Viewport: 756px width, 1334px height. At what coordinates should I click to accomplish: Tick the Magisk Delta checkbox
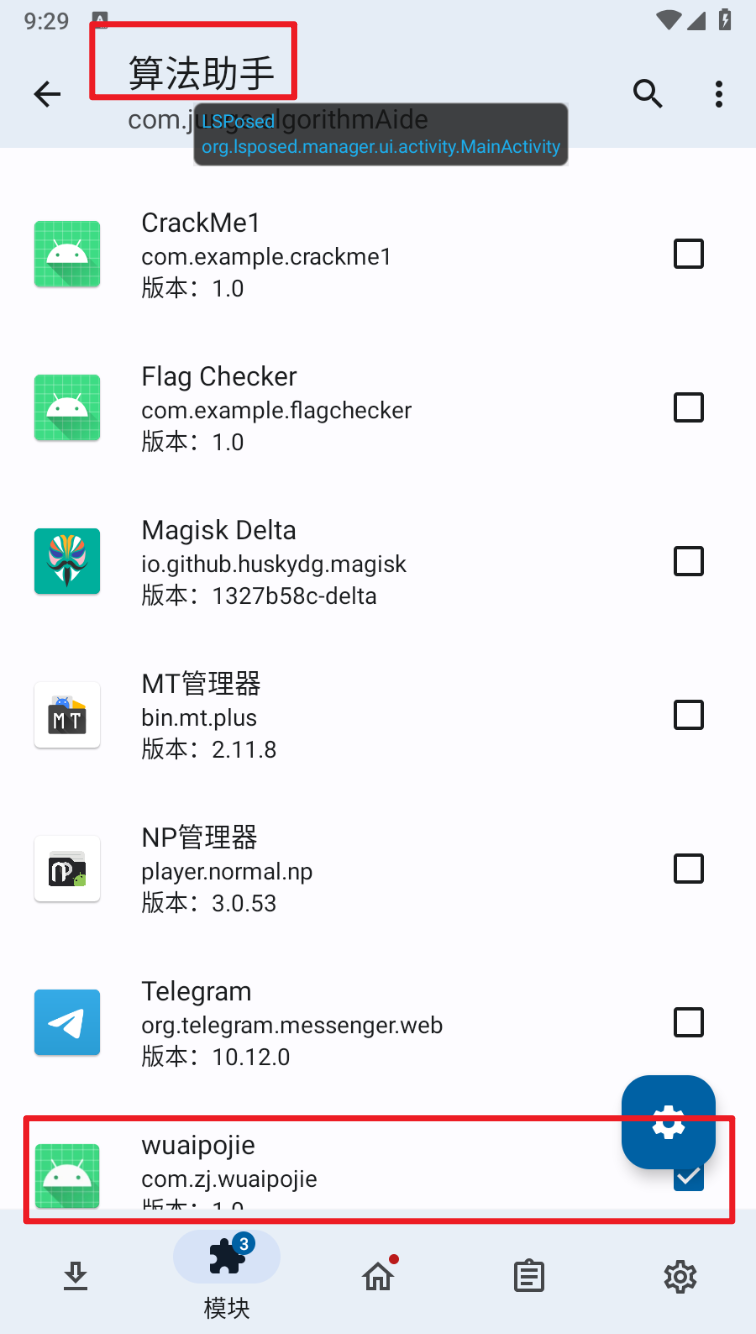(x=688, y=561)
